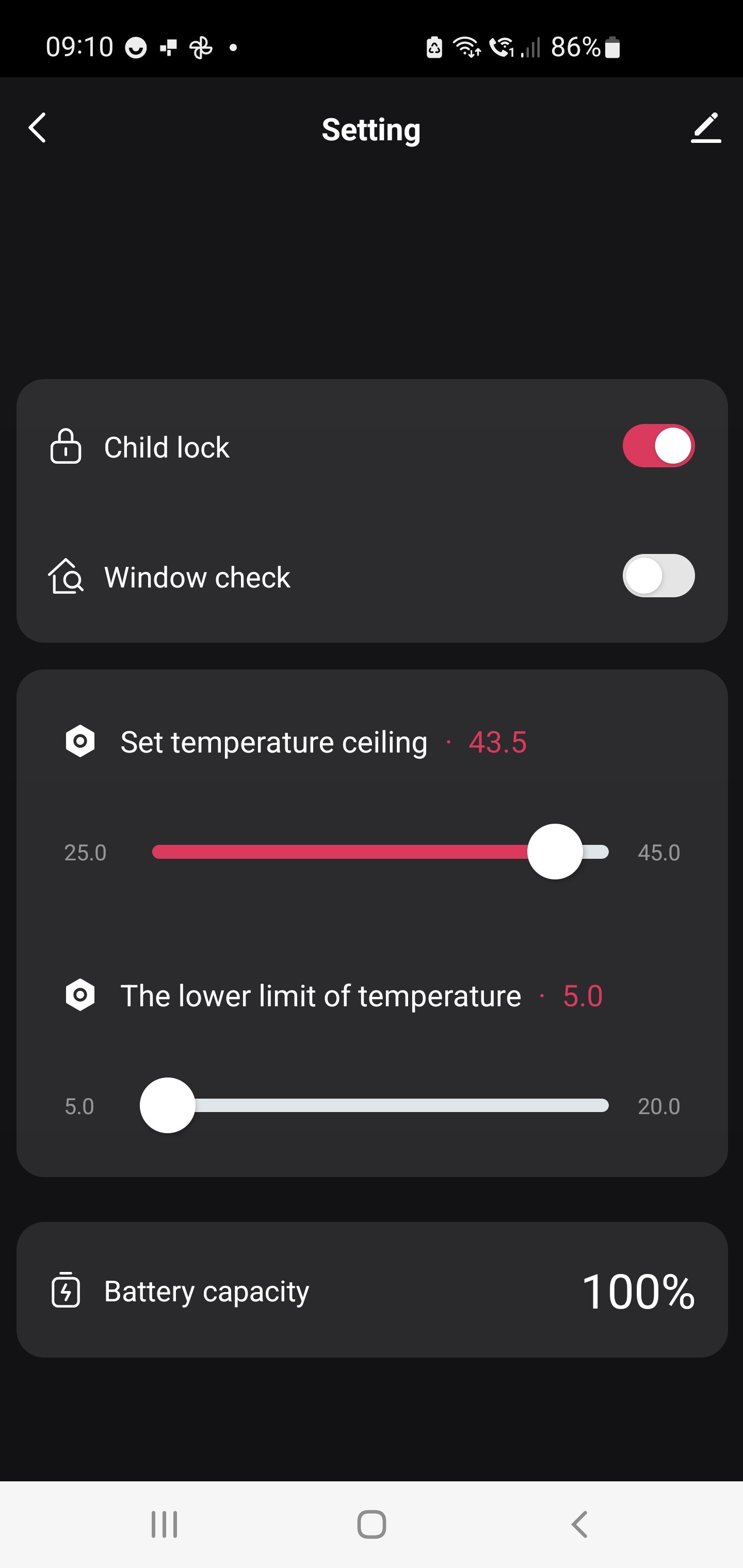The height and width of the screenshot is (1568, 743).
Task: Open the recent apps view
Action: tap(165, 1524)
